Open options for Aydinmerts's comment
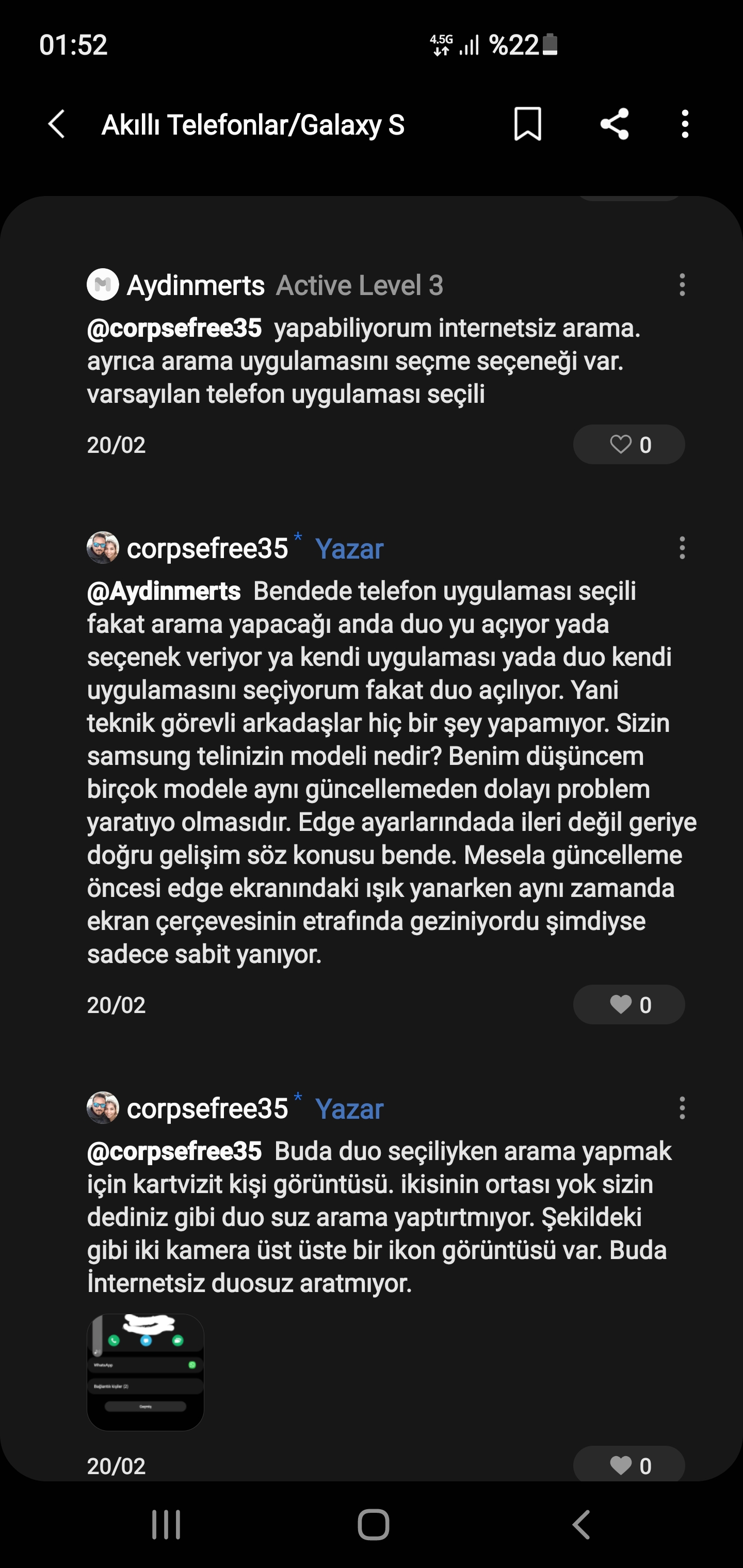Viewport: 743px width, 1568px height. click(682, 285)
